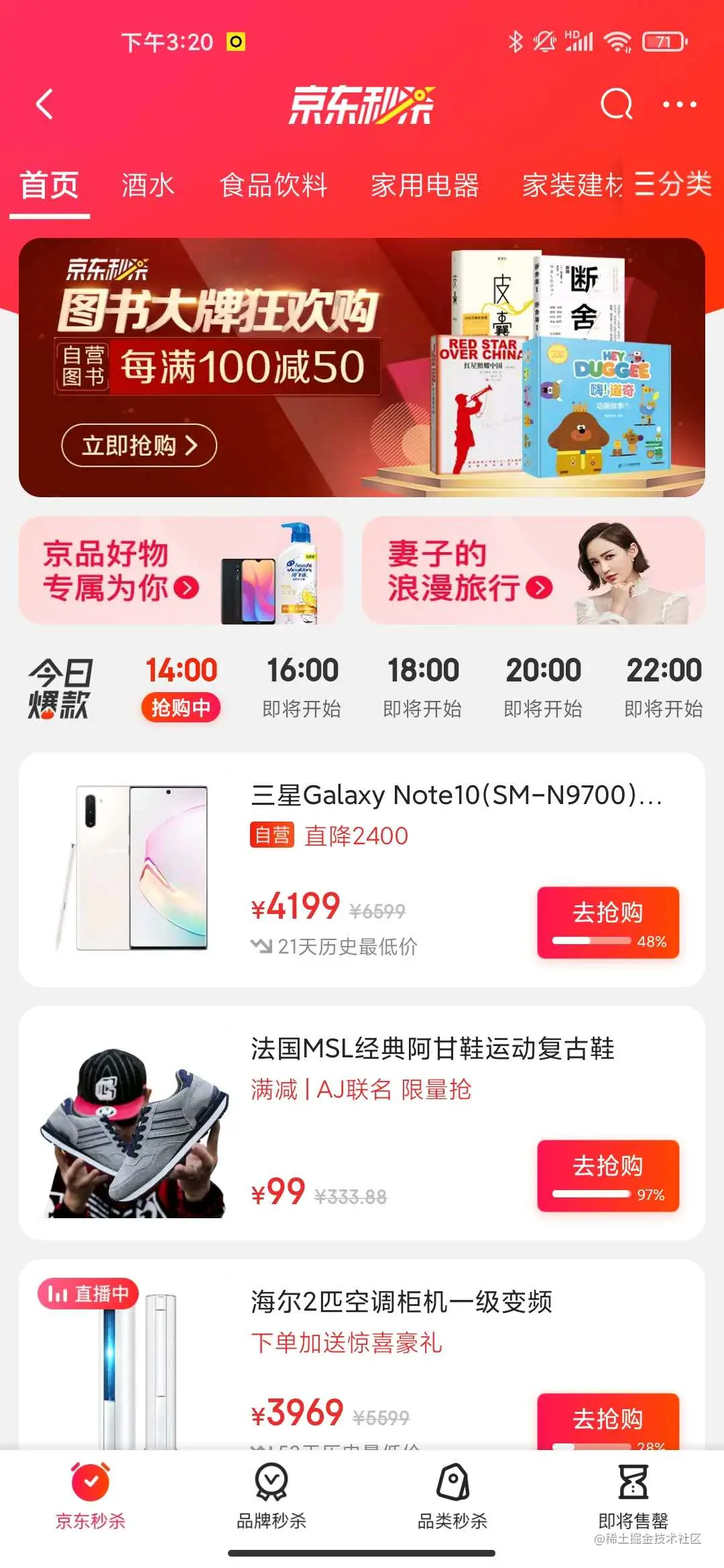Image resolution: width=724 pixels, height=1568 pixels.
Task: Select the 家用电器 category tab
Action: tap(425, 186)
